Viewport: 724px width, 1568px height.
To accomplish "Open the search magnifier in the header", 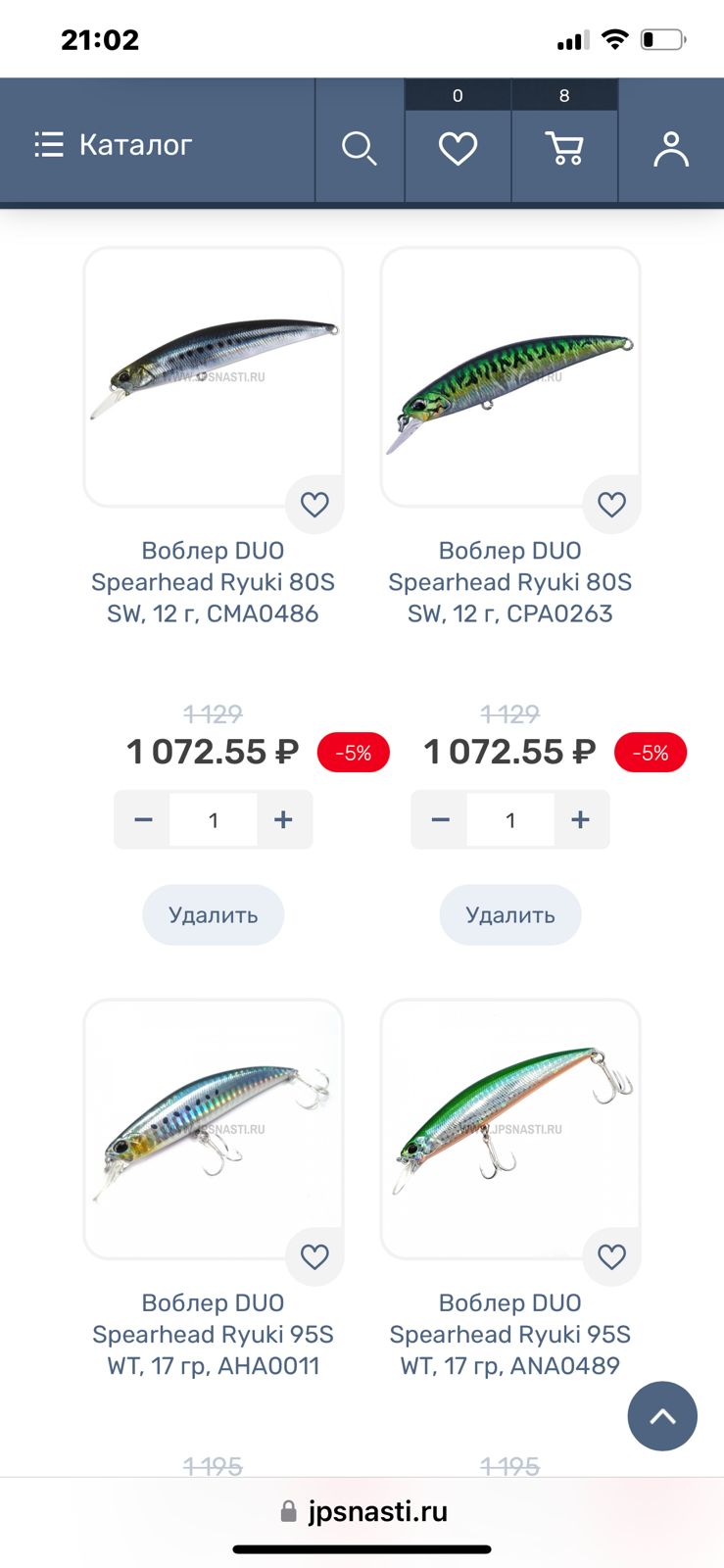I will (359, 149).
